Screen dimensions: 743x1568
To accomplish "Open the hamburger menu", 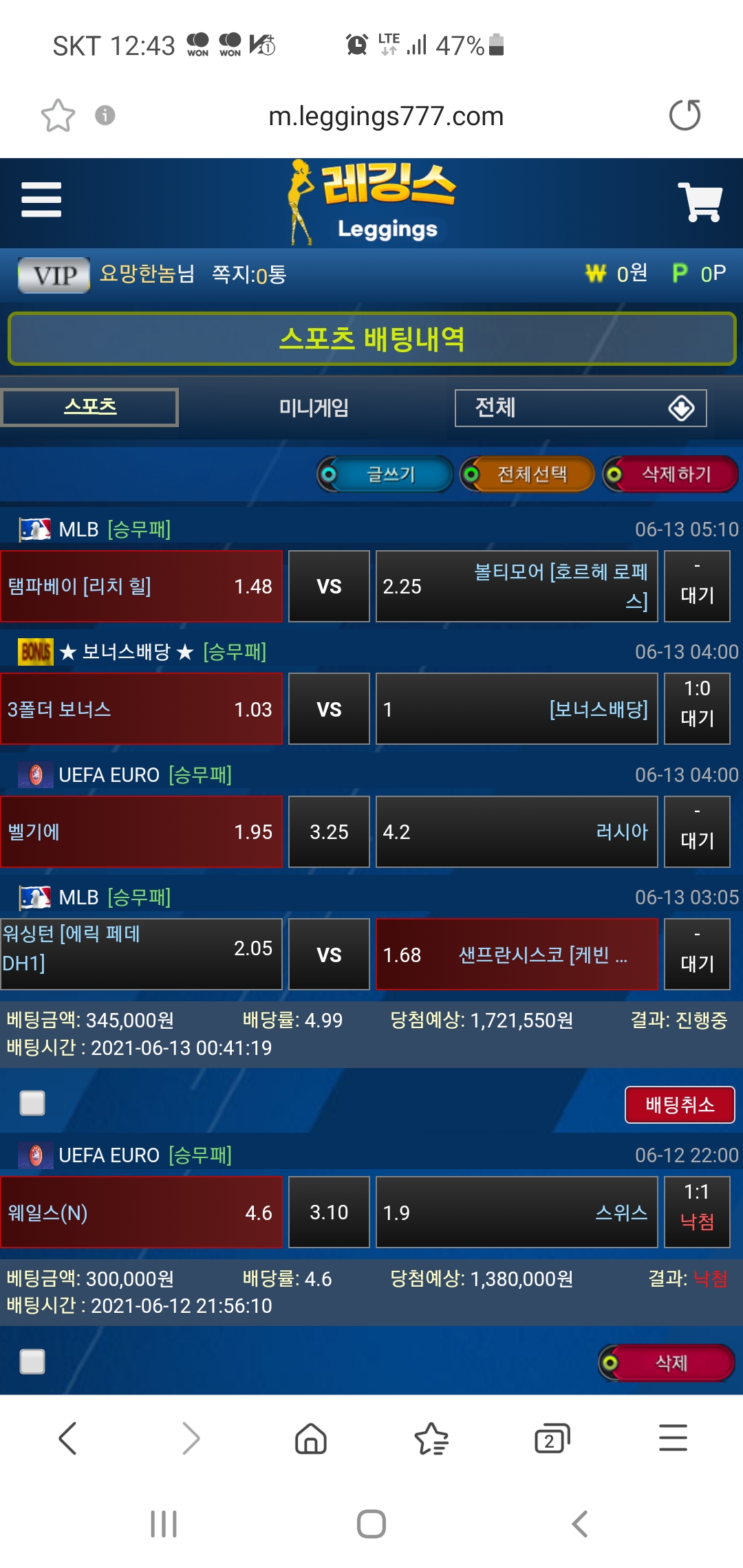I will click(x=41, y=199).
